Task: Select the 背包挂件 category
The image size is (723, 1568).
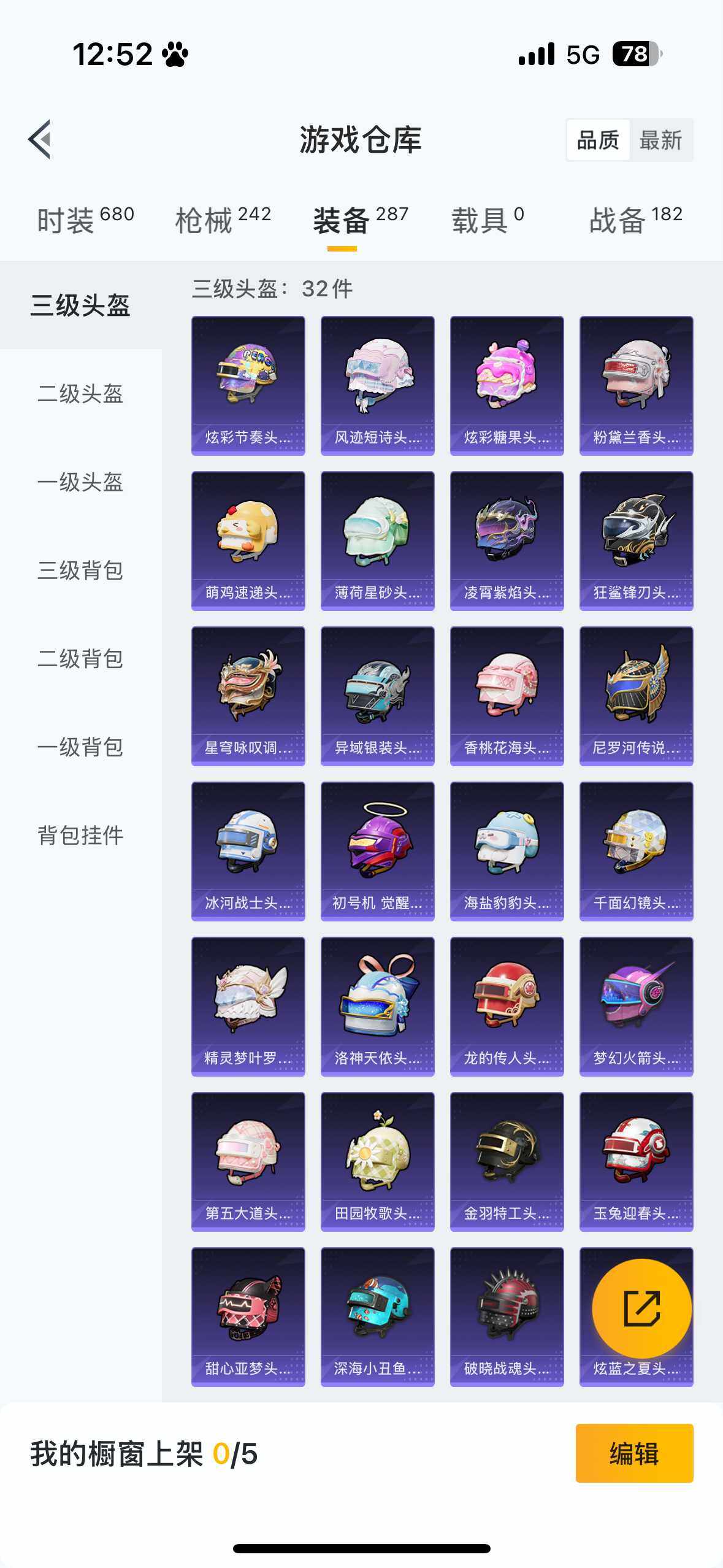Action: point(80,835)
